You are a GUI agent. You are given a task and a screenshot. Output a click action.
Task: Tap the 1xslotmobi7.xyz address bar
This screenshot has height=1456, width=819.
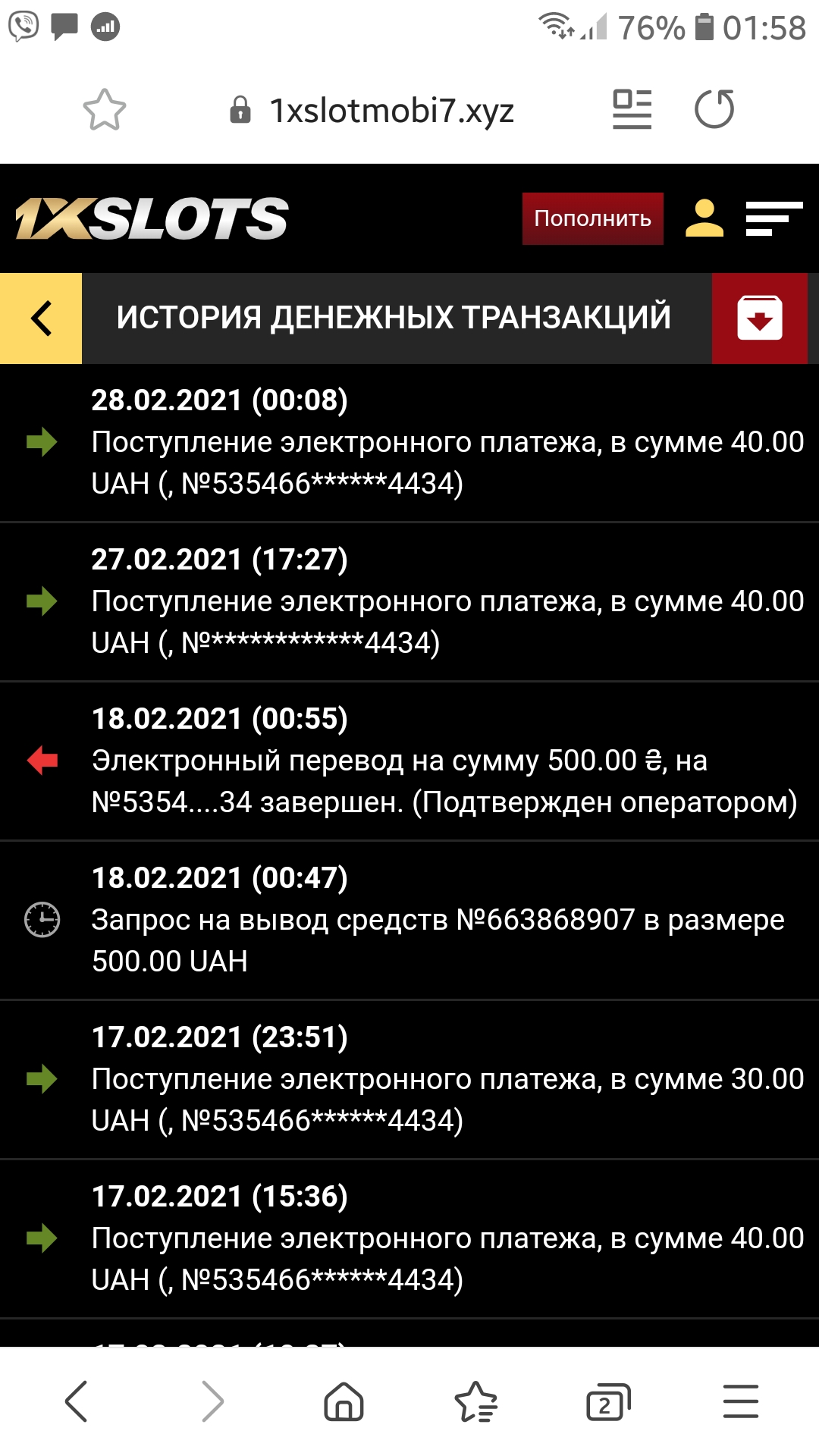pos(392,108)
